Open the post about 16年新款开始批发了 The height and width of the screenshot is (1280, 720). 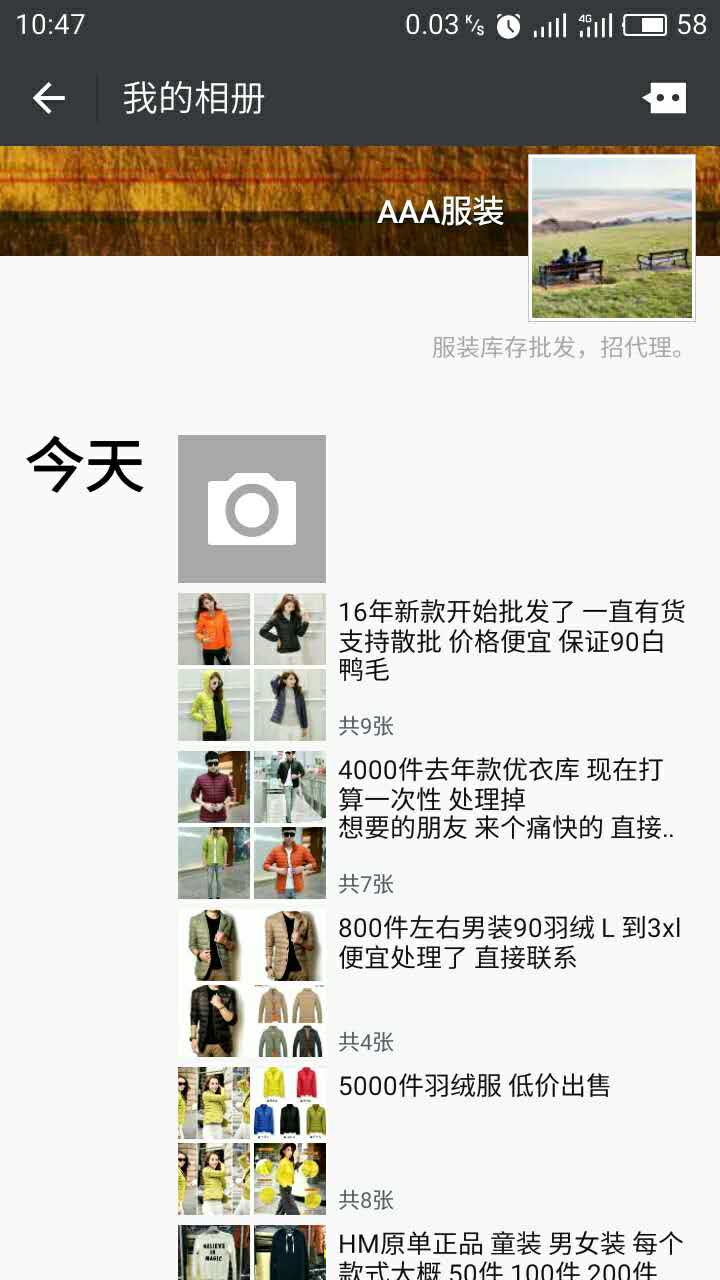[510, 640]
